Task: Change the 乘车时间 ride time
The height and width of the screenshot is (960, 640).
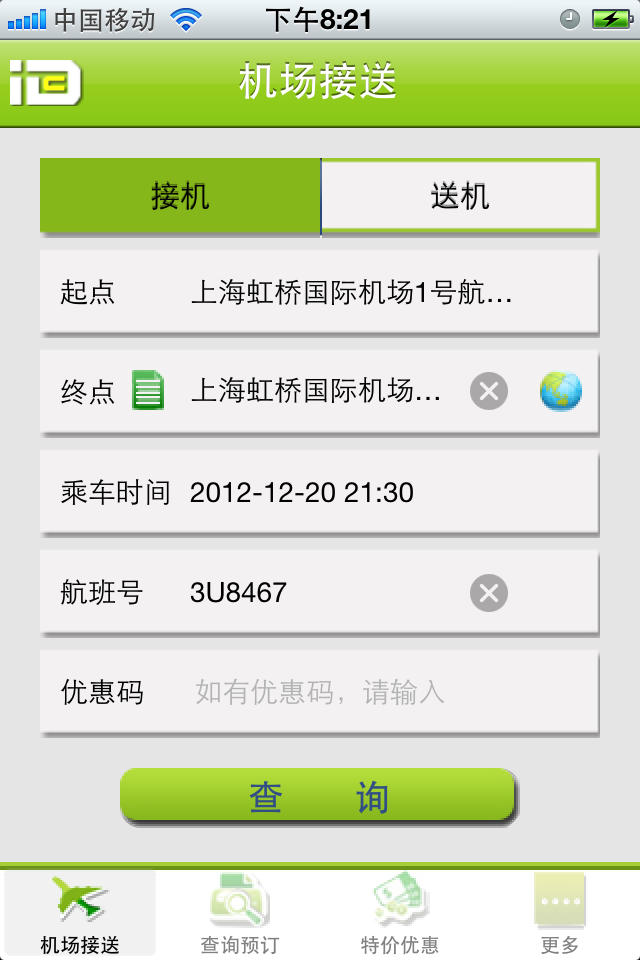Action: click(x=320, y=492)
